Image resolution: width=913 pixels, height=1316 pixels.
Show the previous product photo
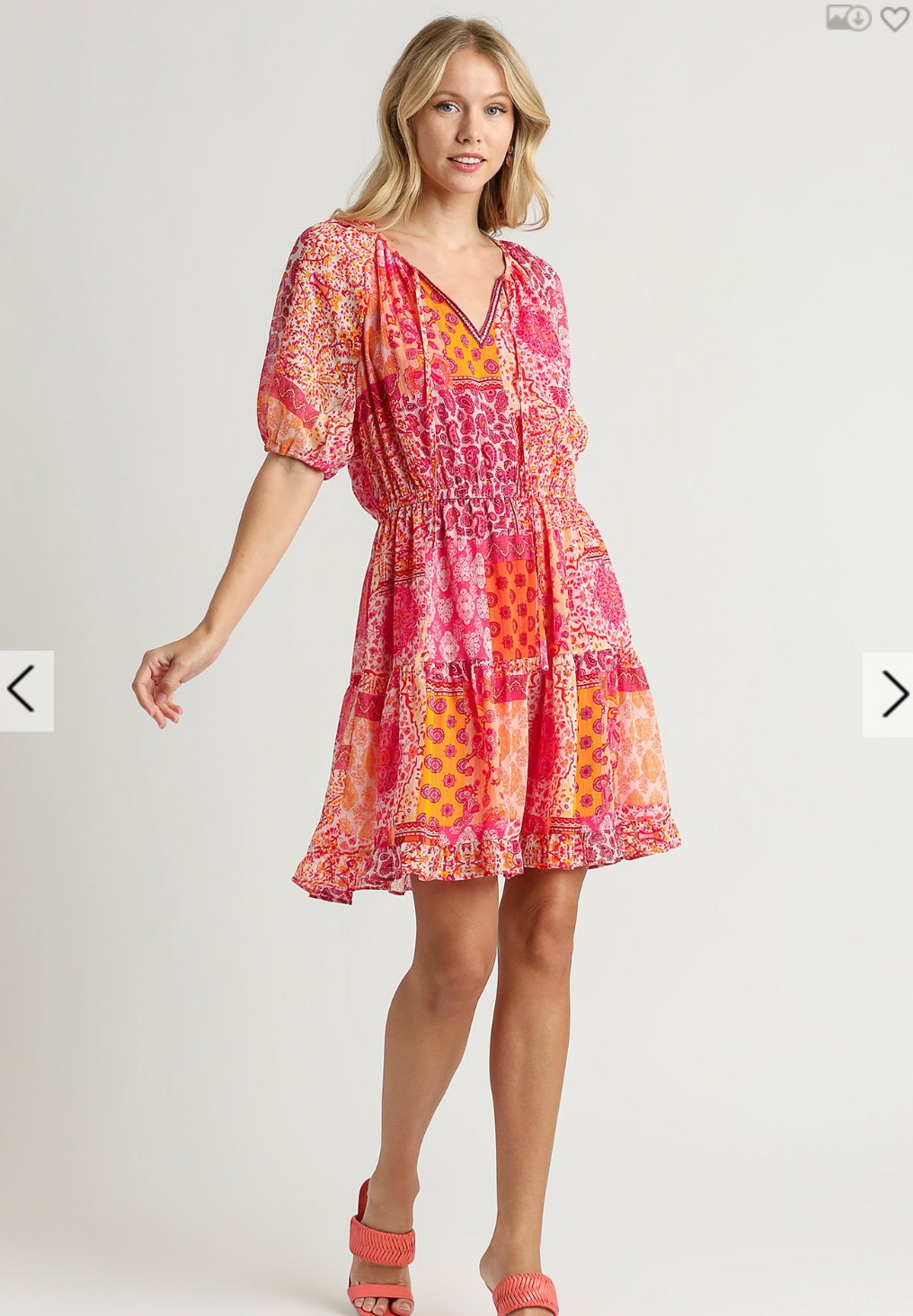(26, 690)
